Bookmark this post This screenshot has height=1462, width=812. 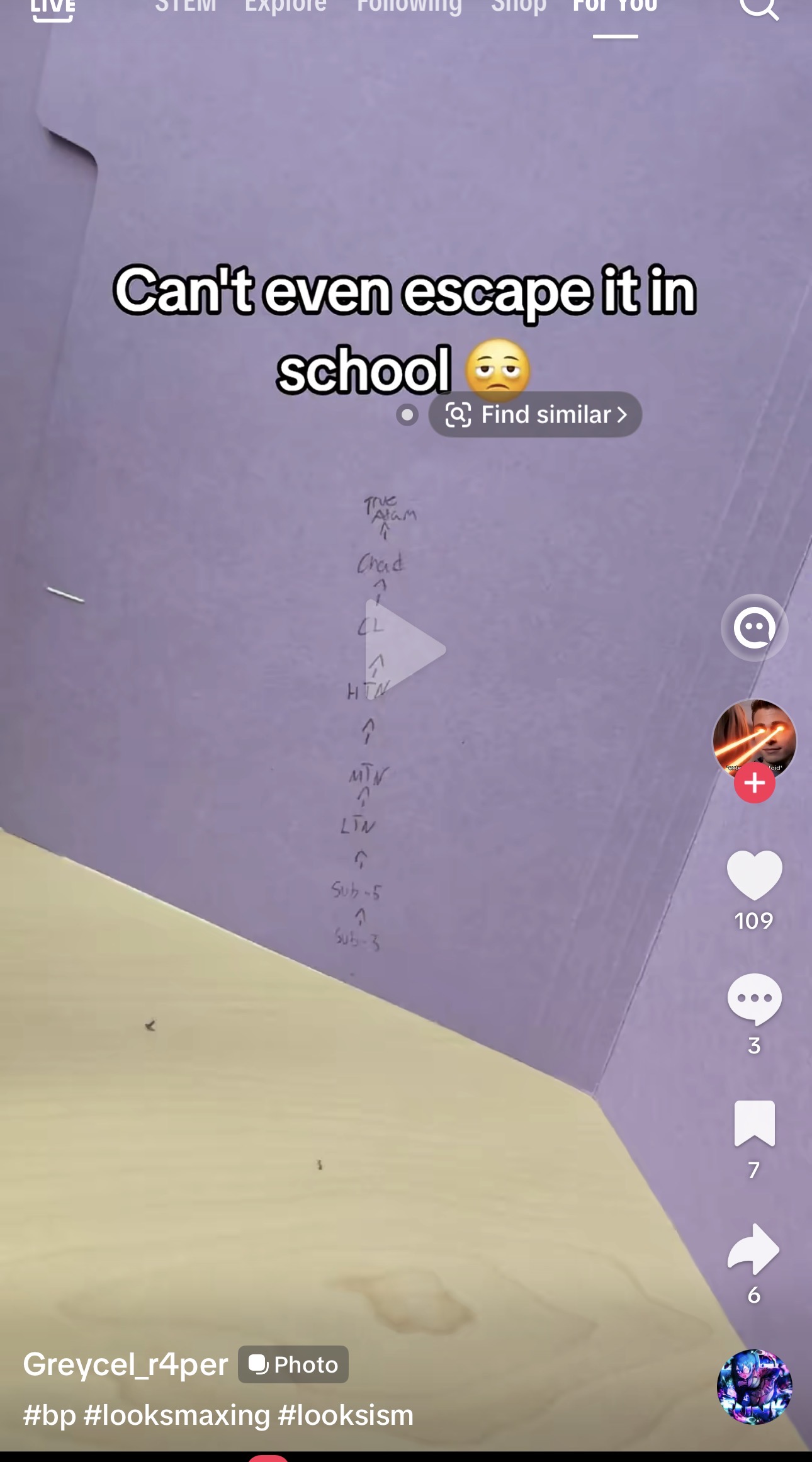pyautogui.click(x=754, y=1123)
